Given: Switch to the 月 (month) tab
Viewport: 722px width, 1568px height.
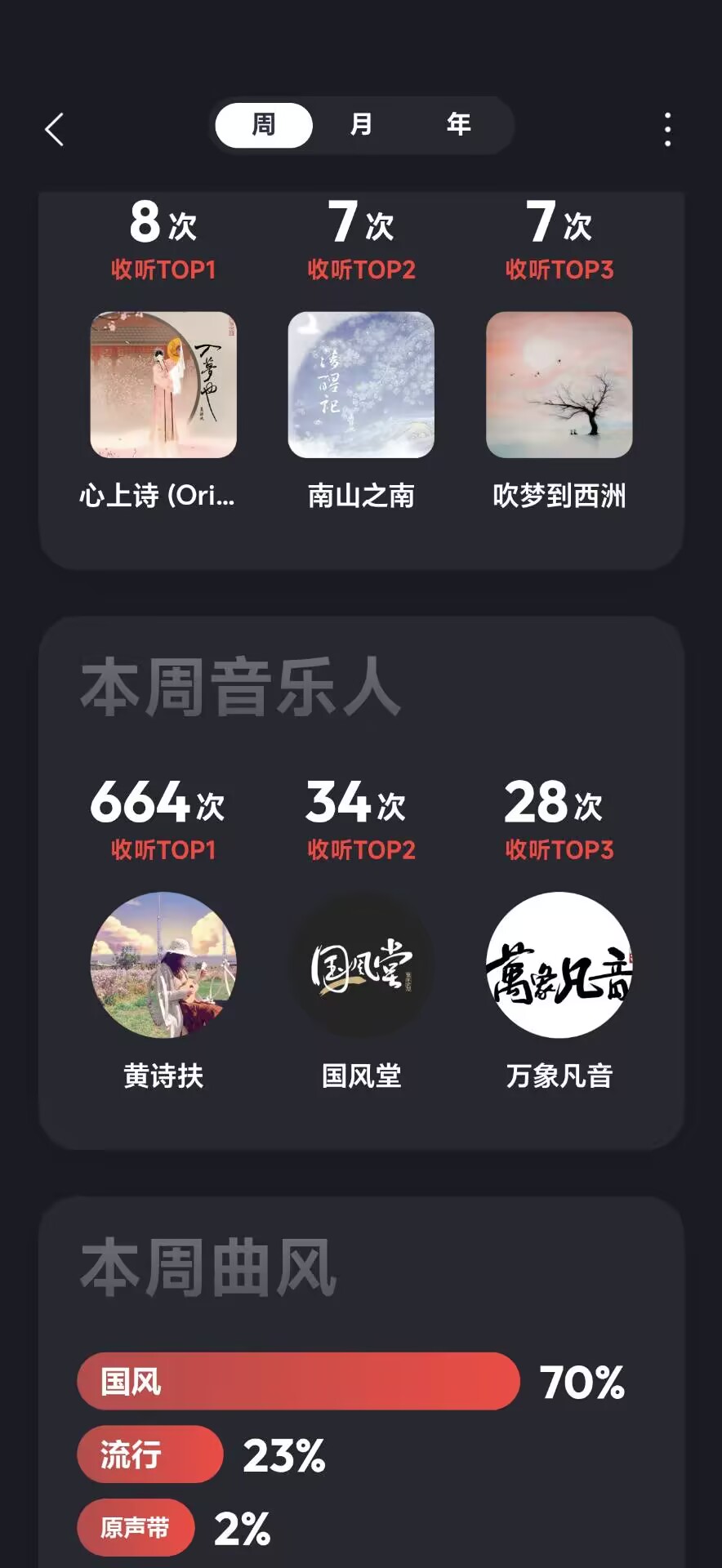Looking at the screenshot, I should tap(362, 125).
